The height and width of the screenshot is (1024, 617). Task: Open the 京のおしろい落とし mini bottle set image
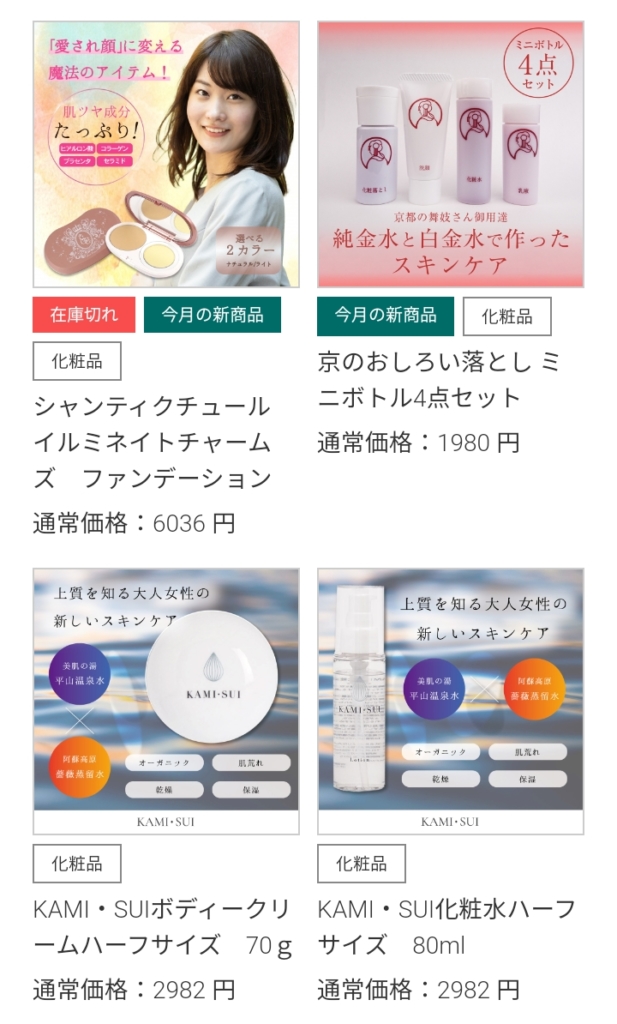click(x=450, y=154)
